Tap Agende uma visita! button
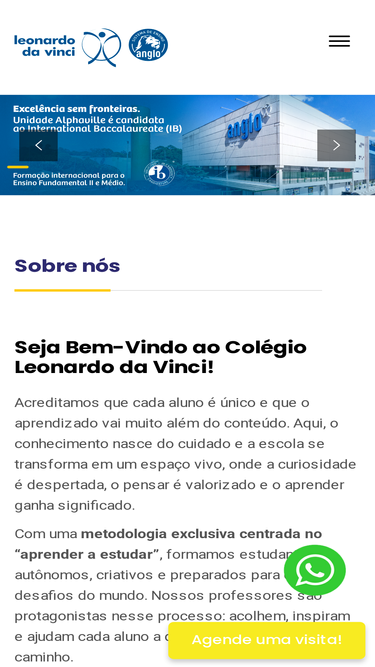 (x=267, y=640)
